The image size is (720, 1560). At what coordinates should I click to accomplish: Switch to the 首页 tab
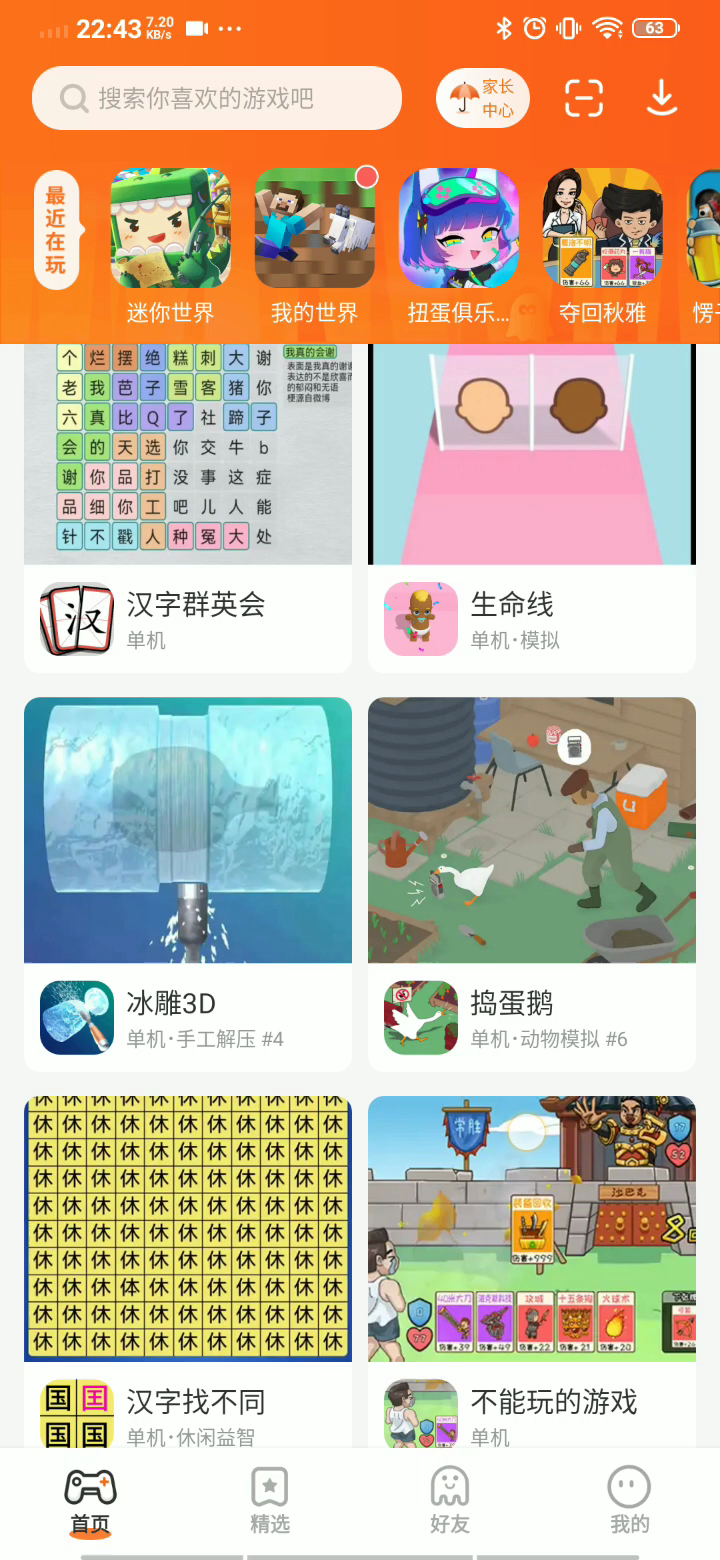coord(90,1500)
